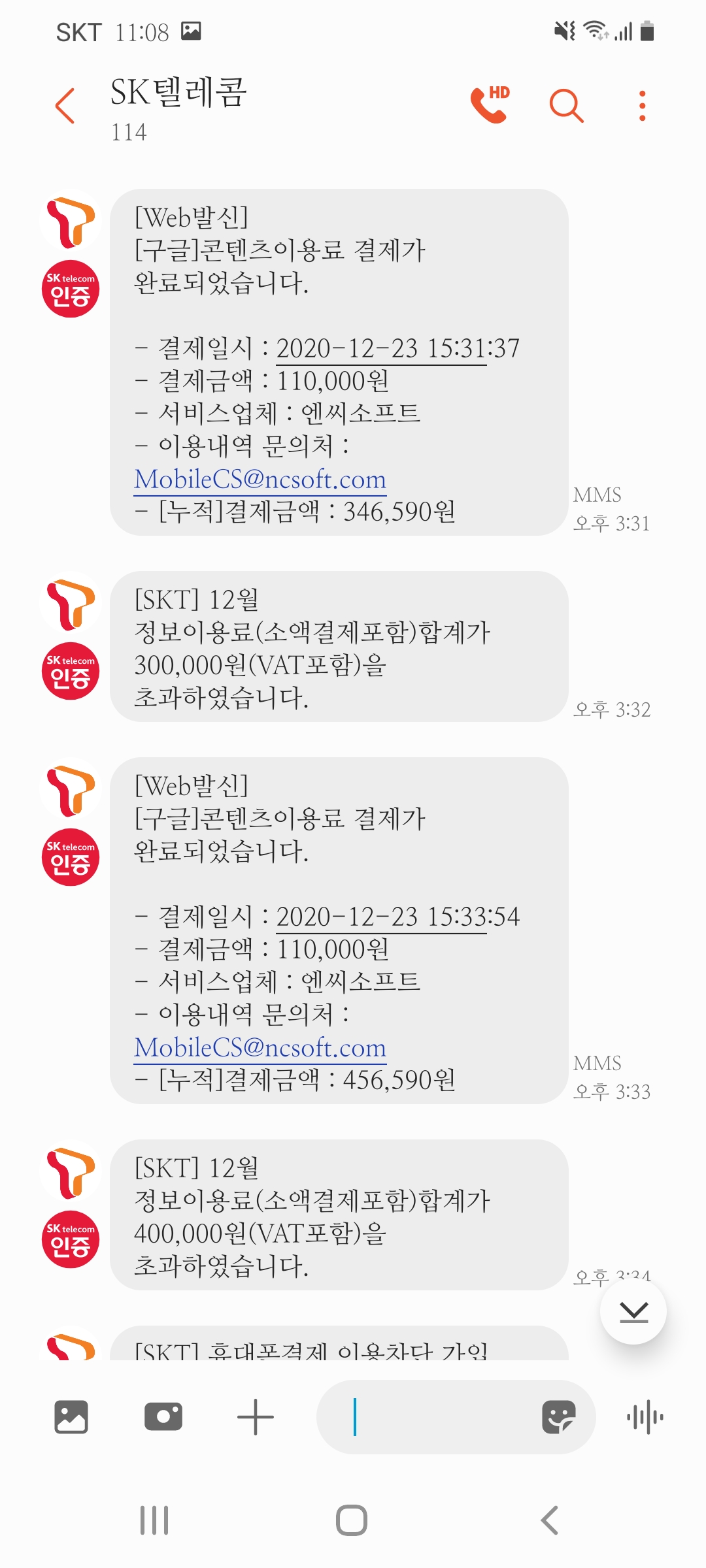Open the more options menu
The image size is (706, 1568).
[x=642, y=106]
